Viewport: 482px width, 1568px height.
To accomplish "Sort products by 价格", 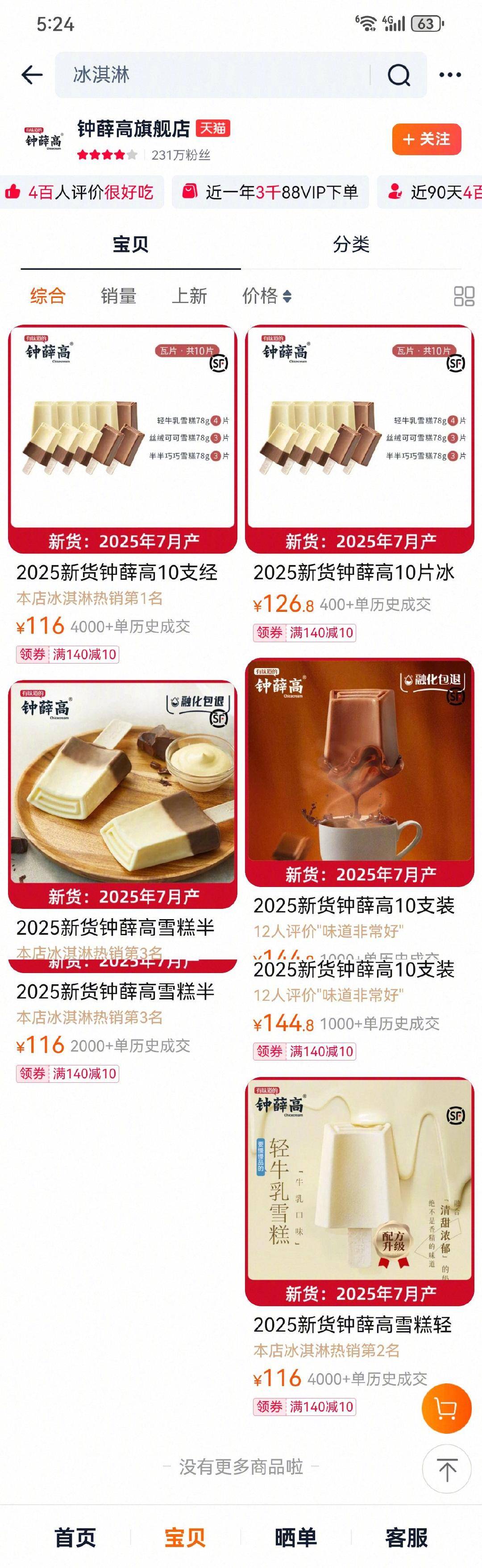I will (266, 296).
